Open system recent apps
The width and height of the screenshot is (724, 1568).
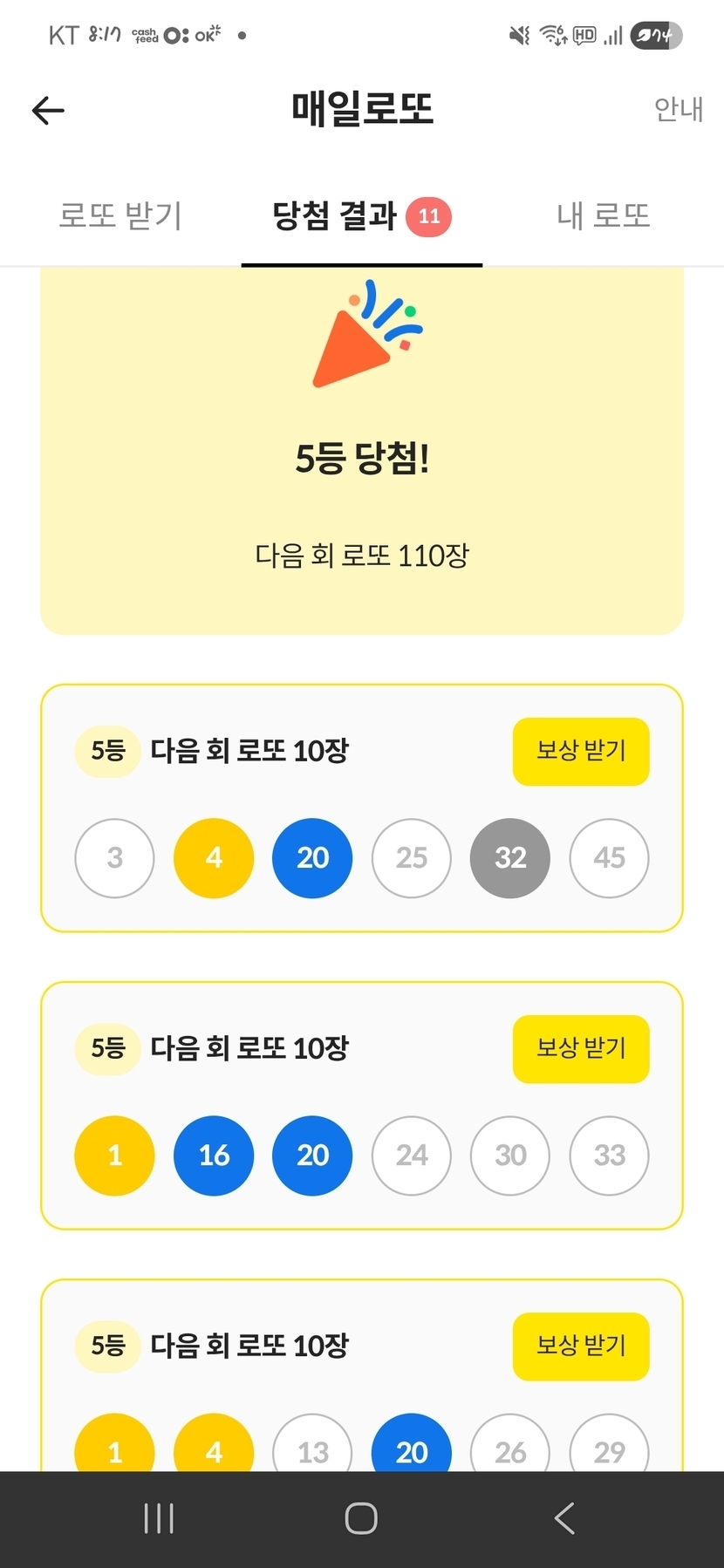pyautogui.click(x=159, y=1518)
